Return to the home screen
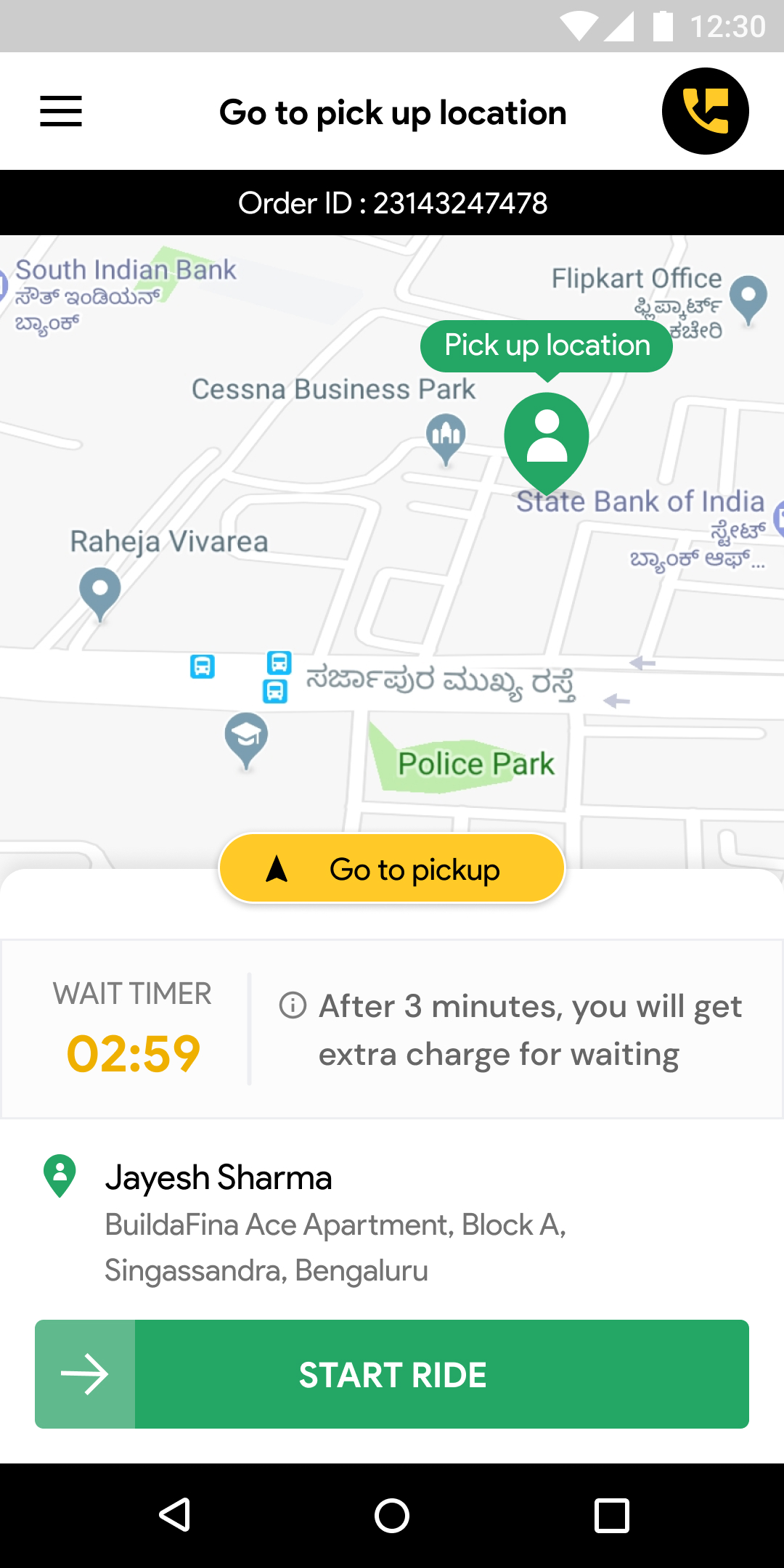The image size is (784, 1568). [x=392, y=1515]
